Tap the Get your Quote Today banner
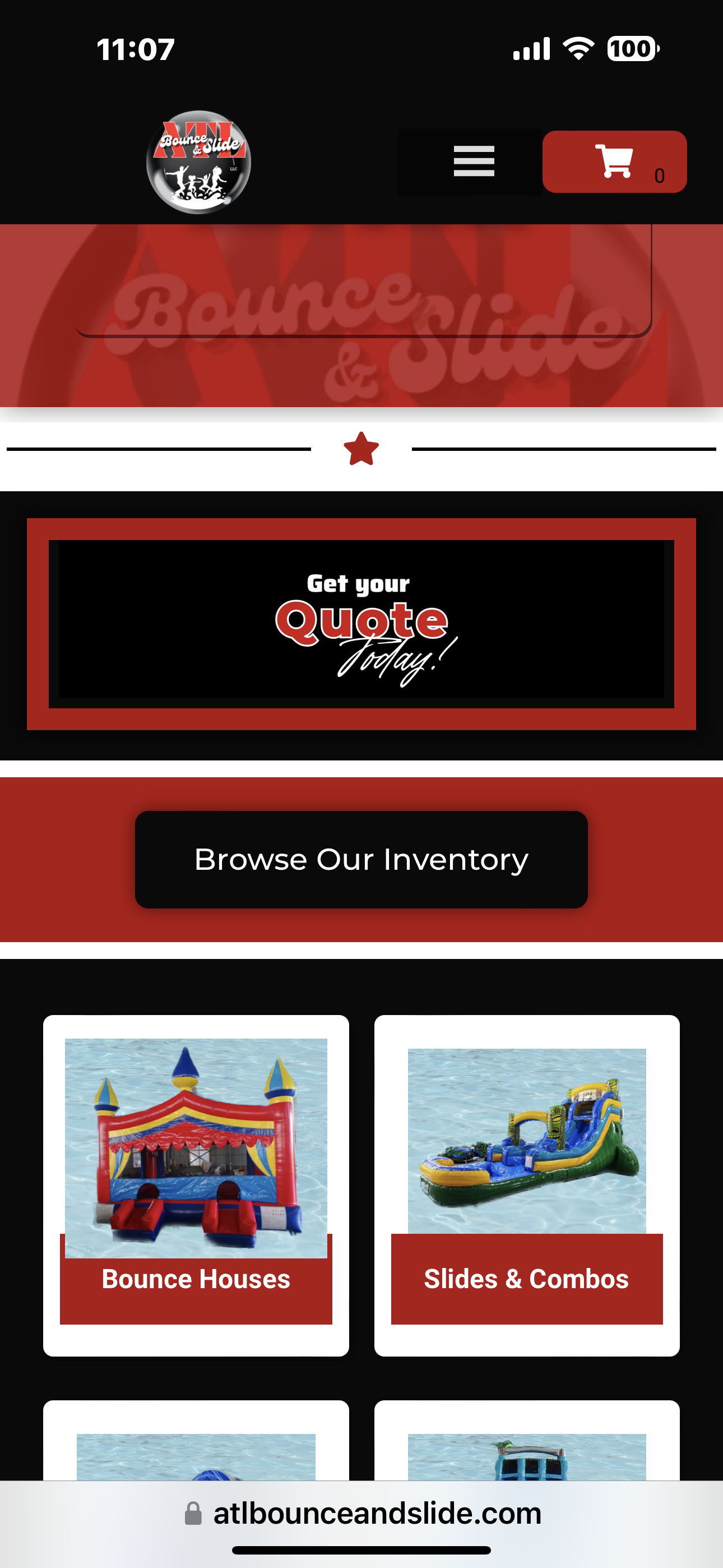This screenshot has width=723, height=1568. [x=361, y=624]
